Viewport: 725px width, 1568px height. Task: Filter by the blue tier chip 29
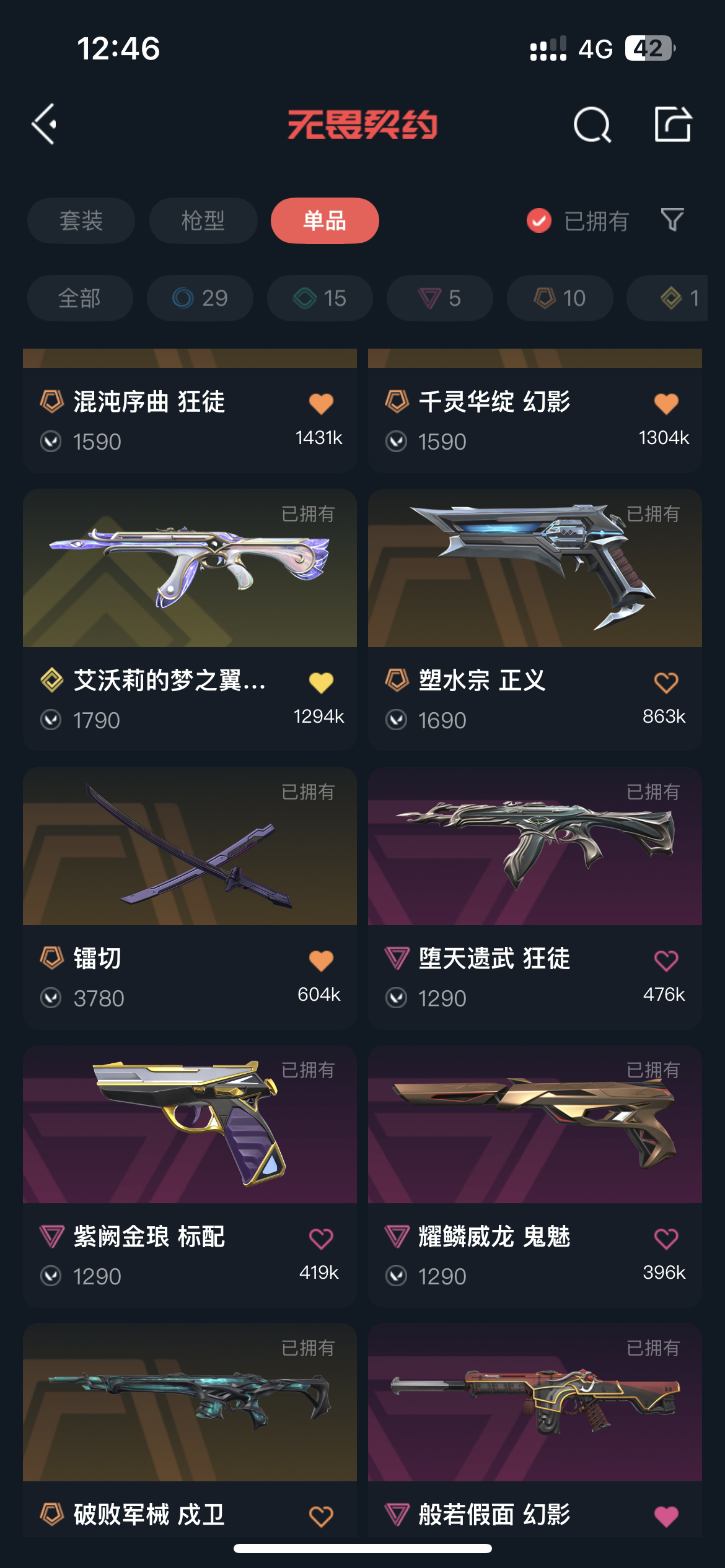coord(200,298)
